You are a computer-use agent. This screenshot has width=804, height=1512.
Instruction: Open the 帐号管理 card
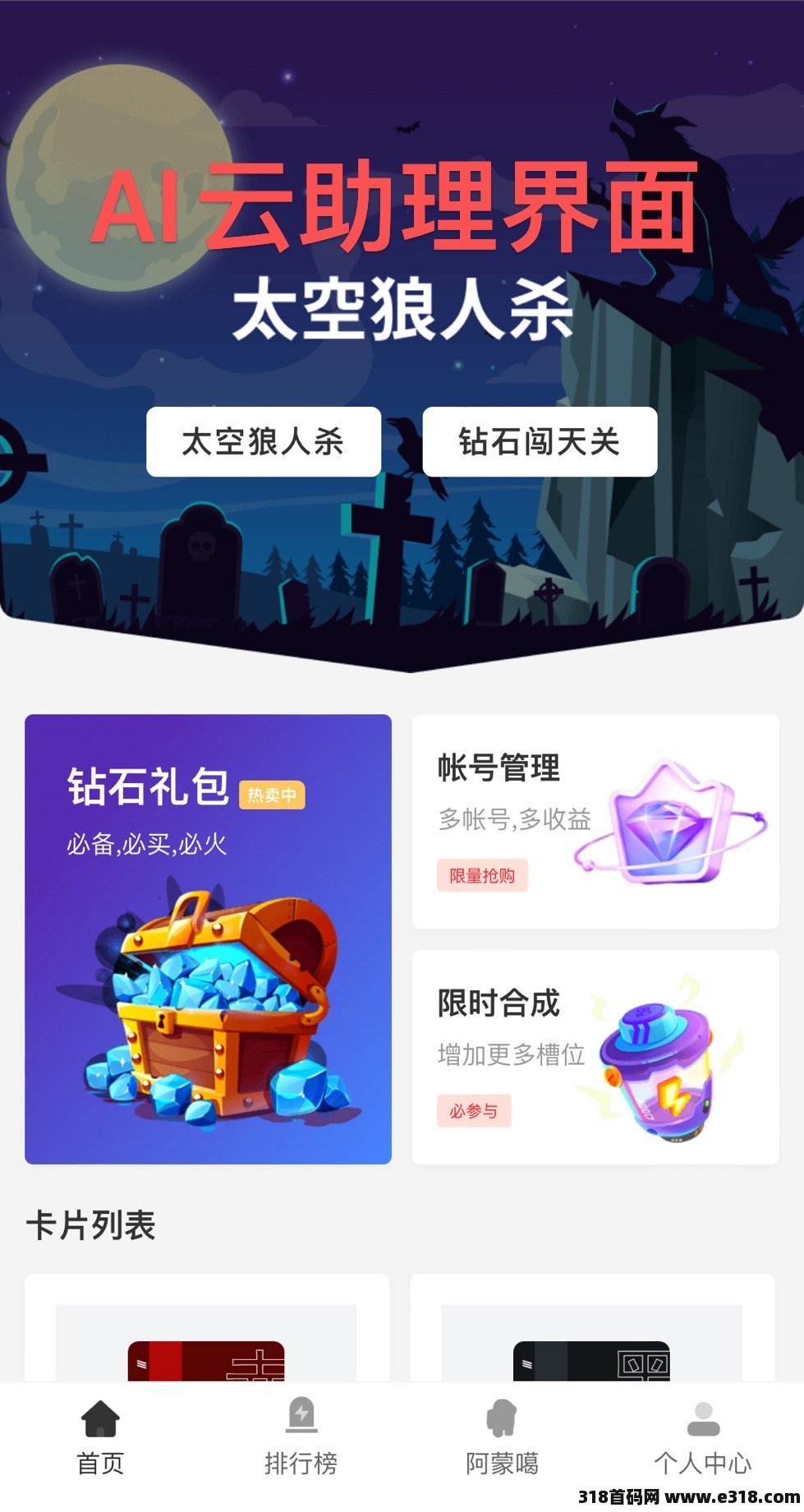595,821
